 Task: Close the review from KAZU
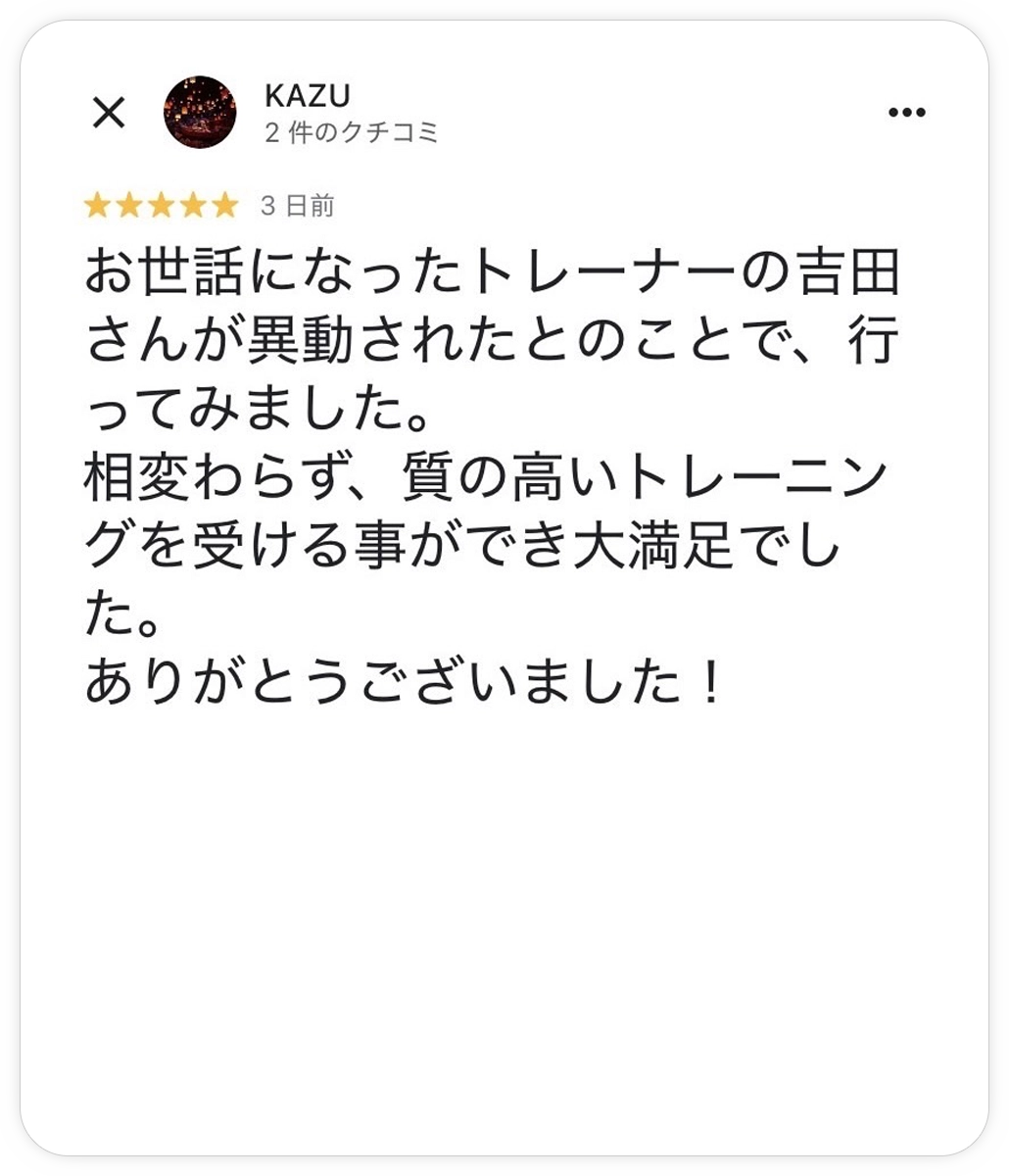pyautogui.click(x=108, y=114)
